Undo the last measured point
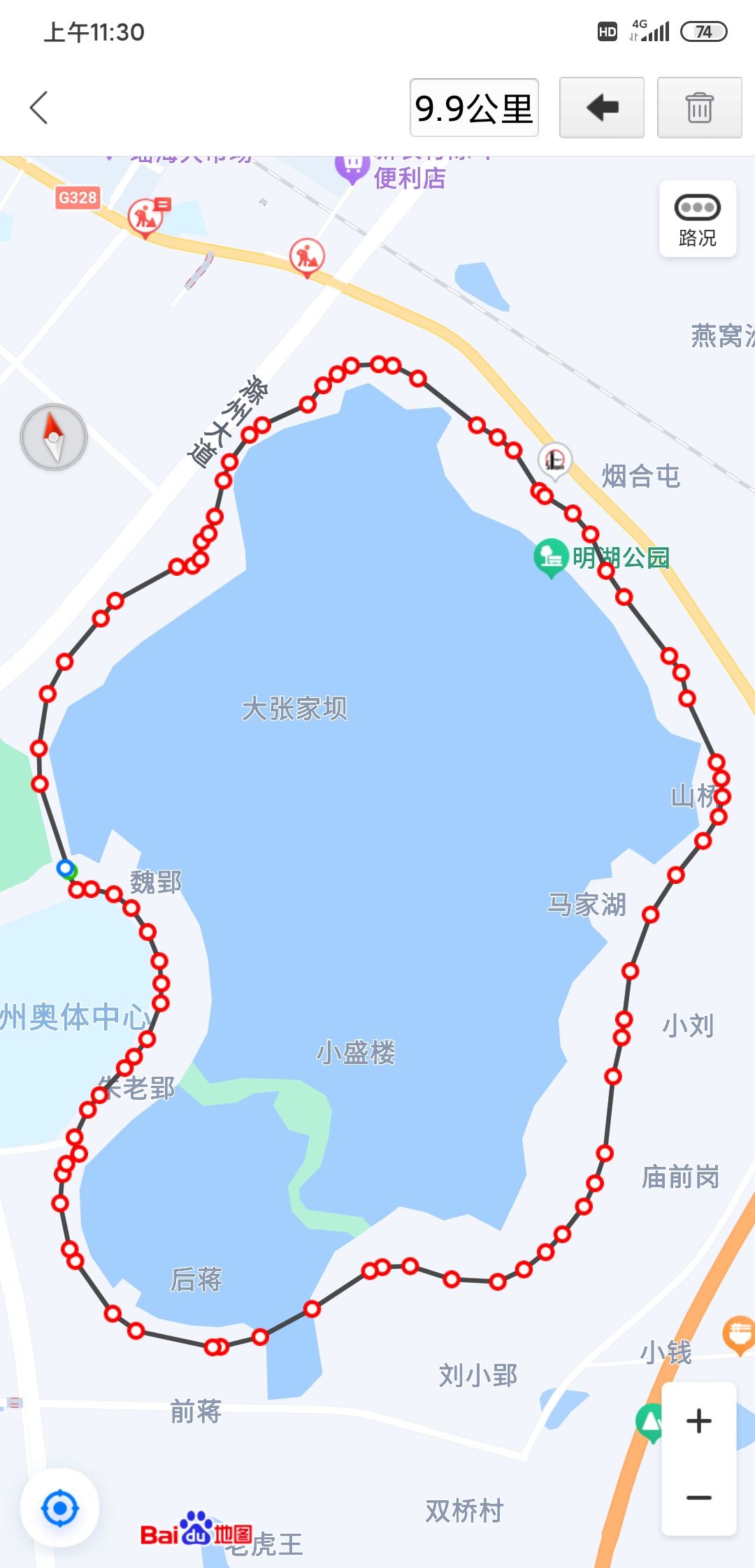 602,108
